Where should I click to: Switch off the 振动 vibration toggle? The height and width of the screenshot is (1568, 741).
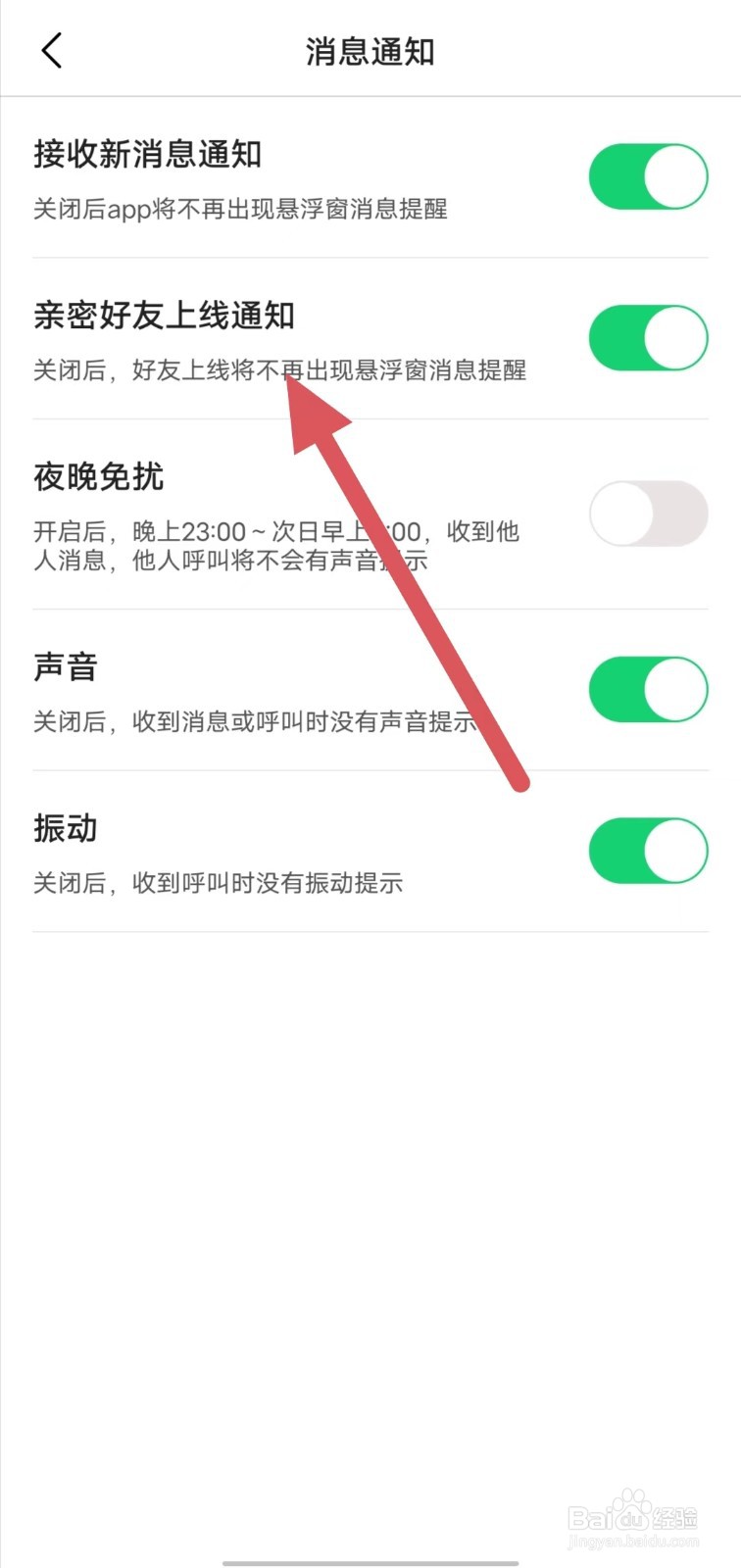[648, 852]
